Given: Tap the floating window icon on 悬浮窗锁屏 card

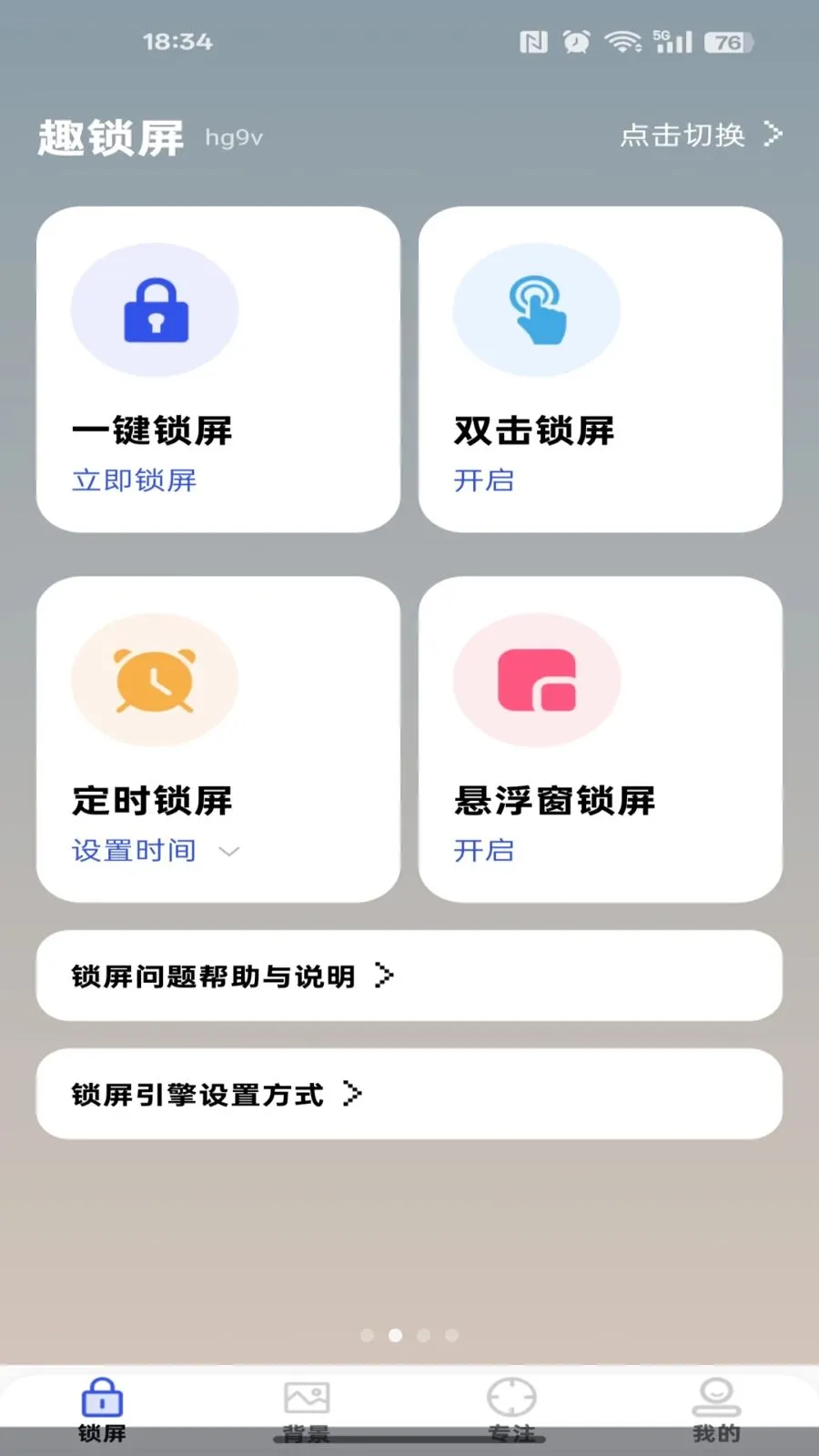Looking at the screenshot, I should (x=536, y=680).
